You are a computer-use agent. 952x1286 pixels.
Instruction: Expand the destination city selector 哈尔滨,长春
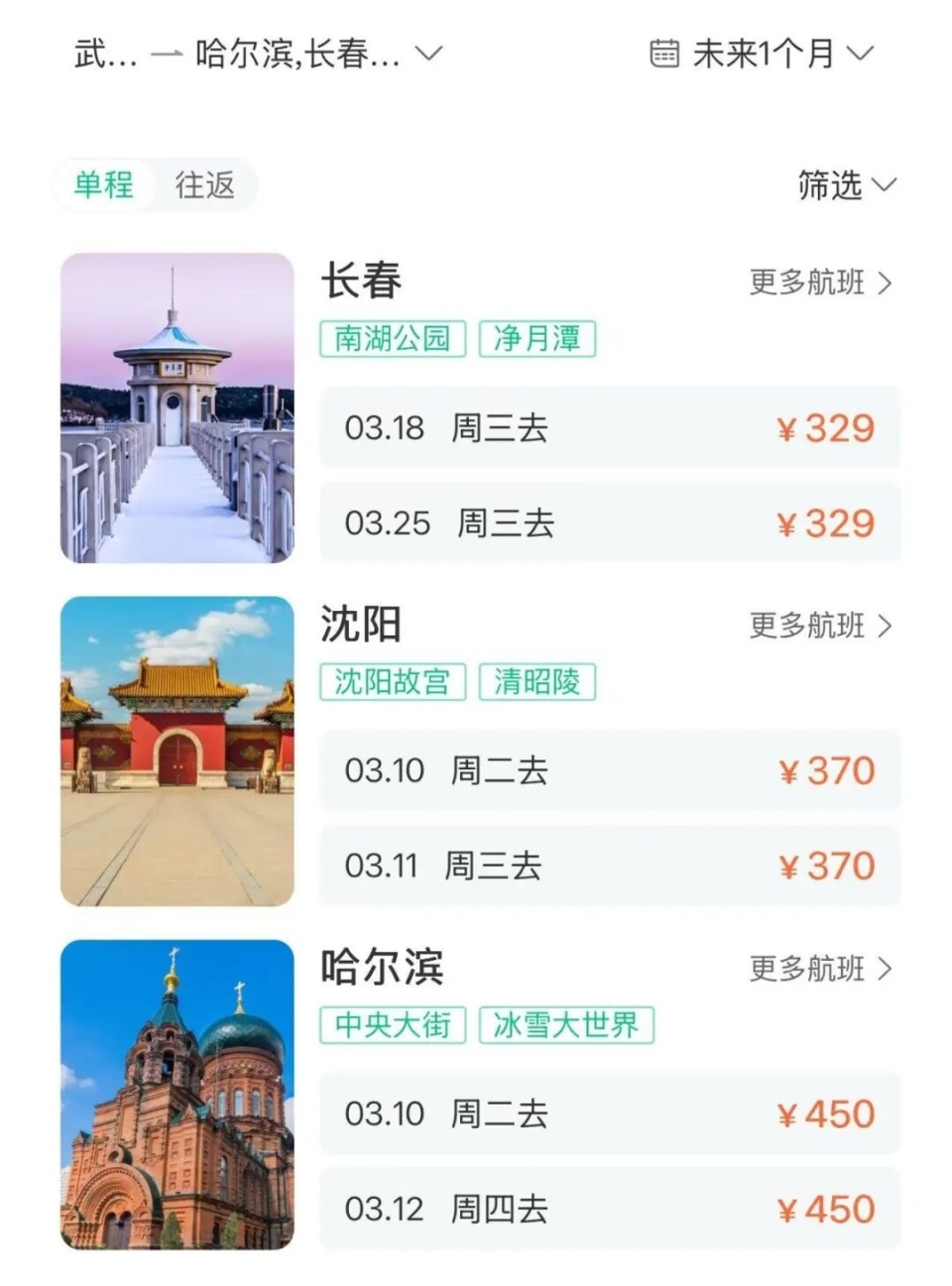click(297, 55)
